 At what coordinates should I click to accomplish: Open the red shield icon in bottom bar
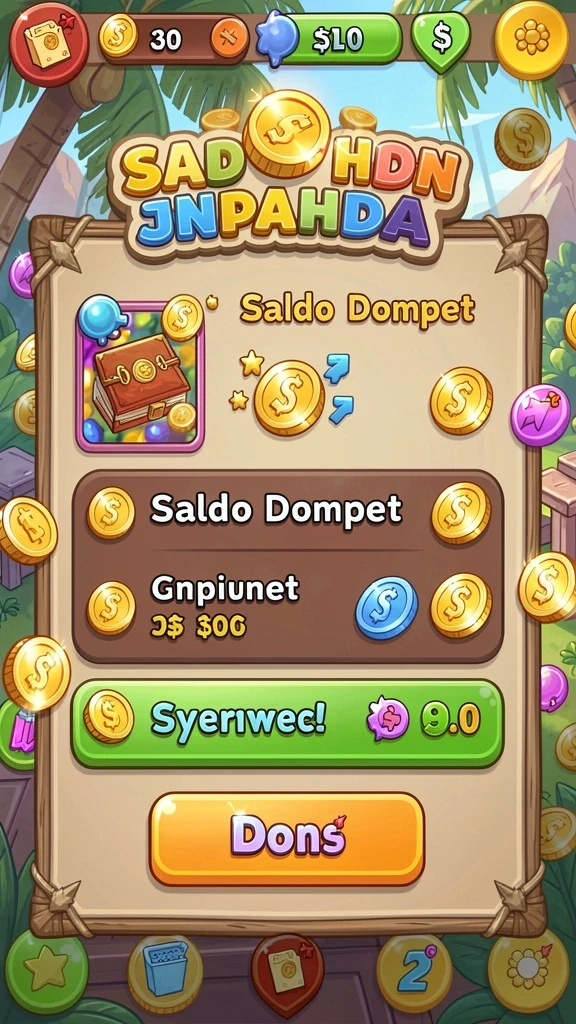287,975
